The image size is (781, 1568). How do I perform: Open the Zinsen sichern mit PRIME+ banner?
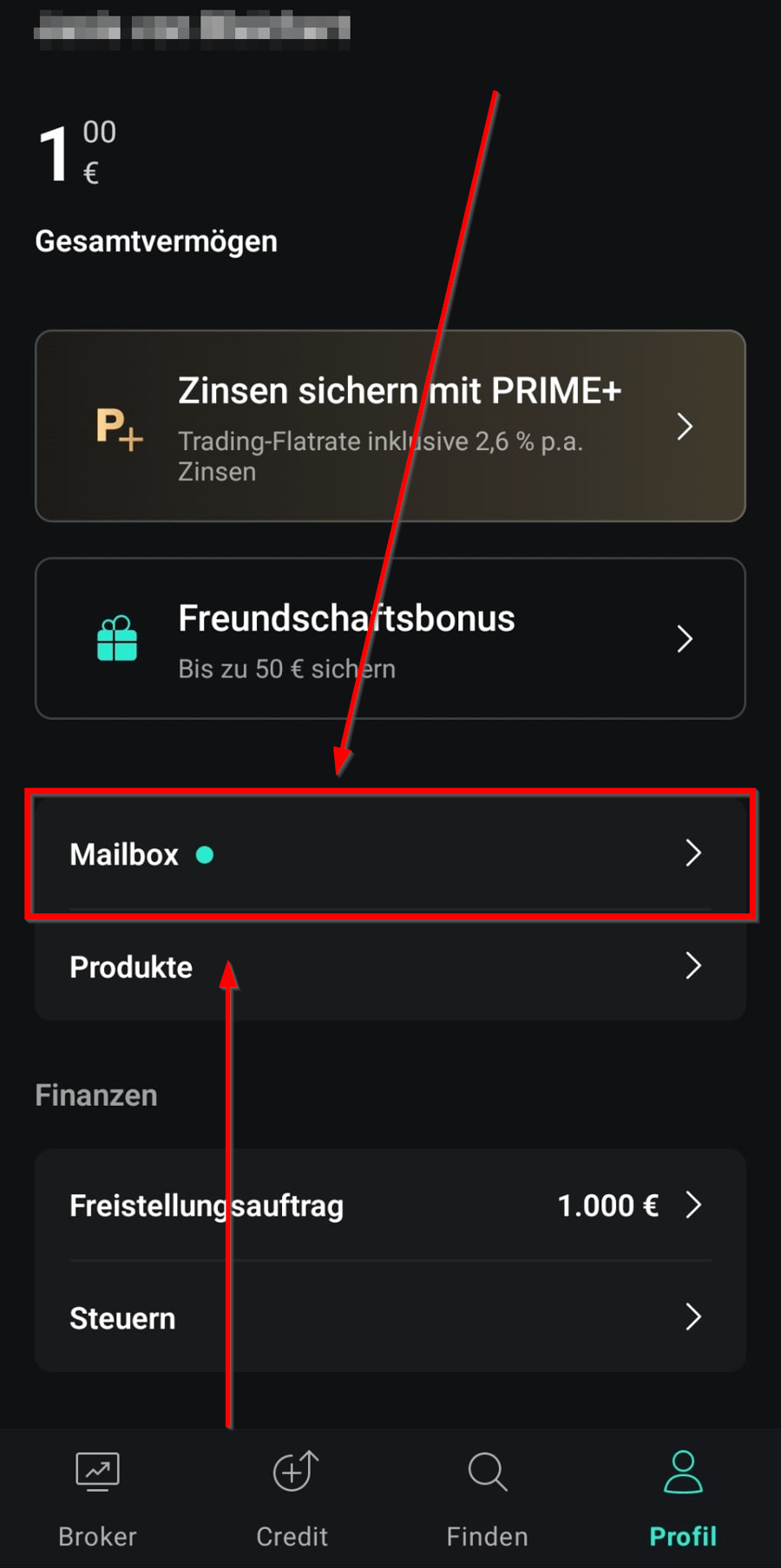[390, 426]
